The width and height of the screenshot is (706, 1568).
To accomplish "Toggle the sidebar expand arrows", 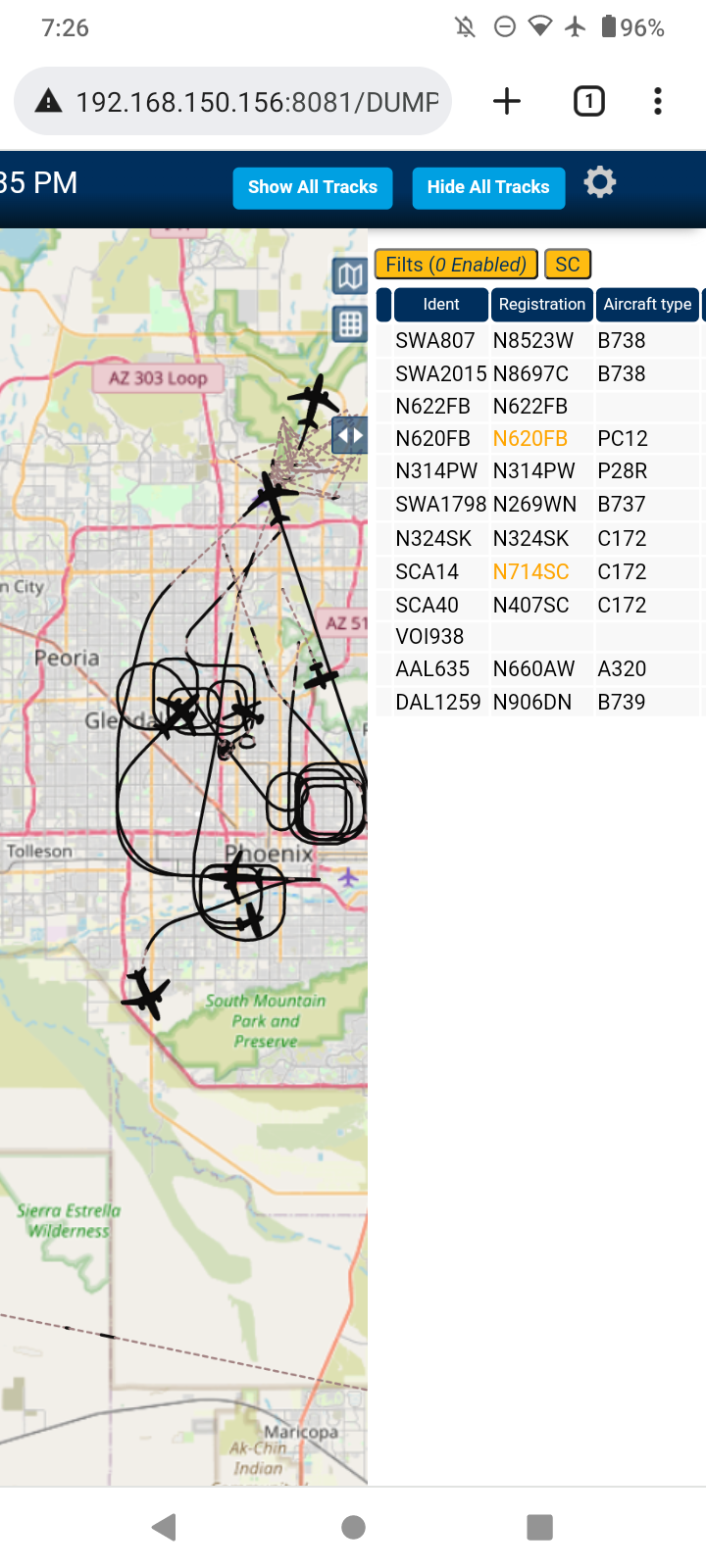I will coord(350,435).
